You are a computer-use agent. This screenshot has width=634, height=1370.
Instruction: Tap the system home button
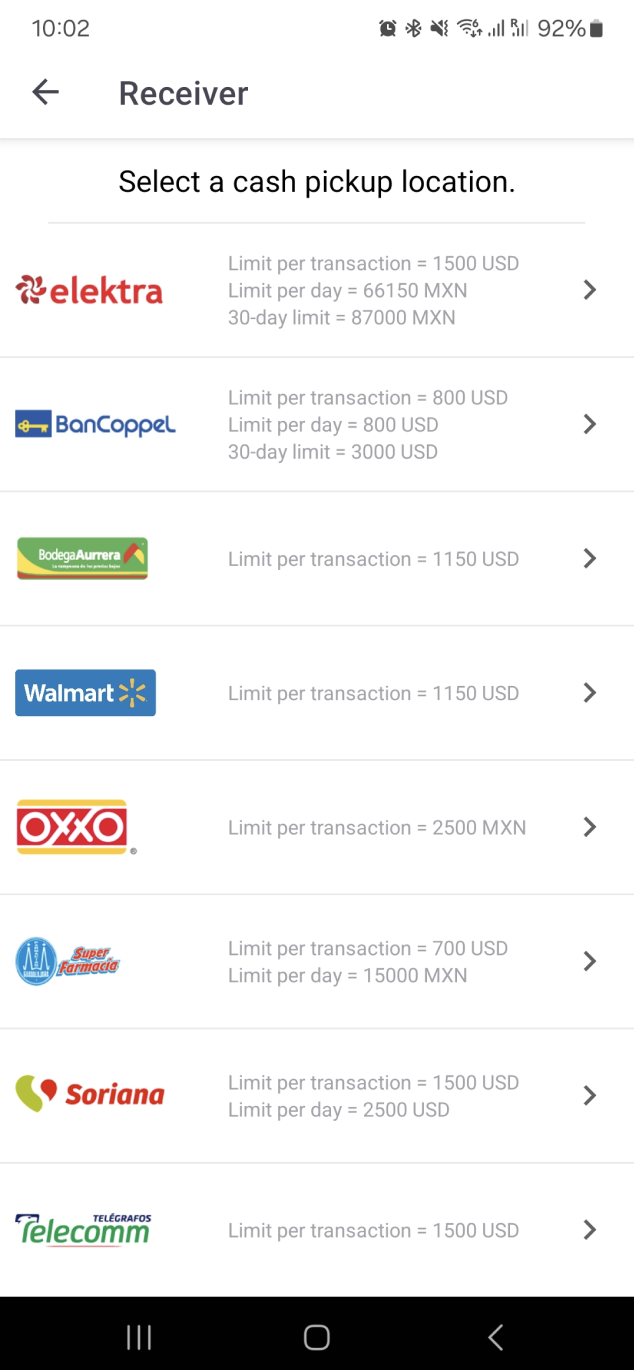coord(316,1337)
